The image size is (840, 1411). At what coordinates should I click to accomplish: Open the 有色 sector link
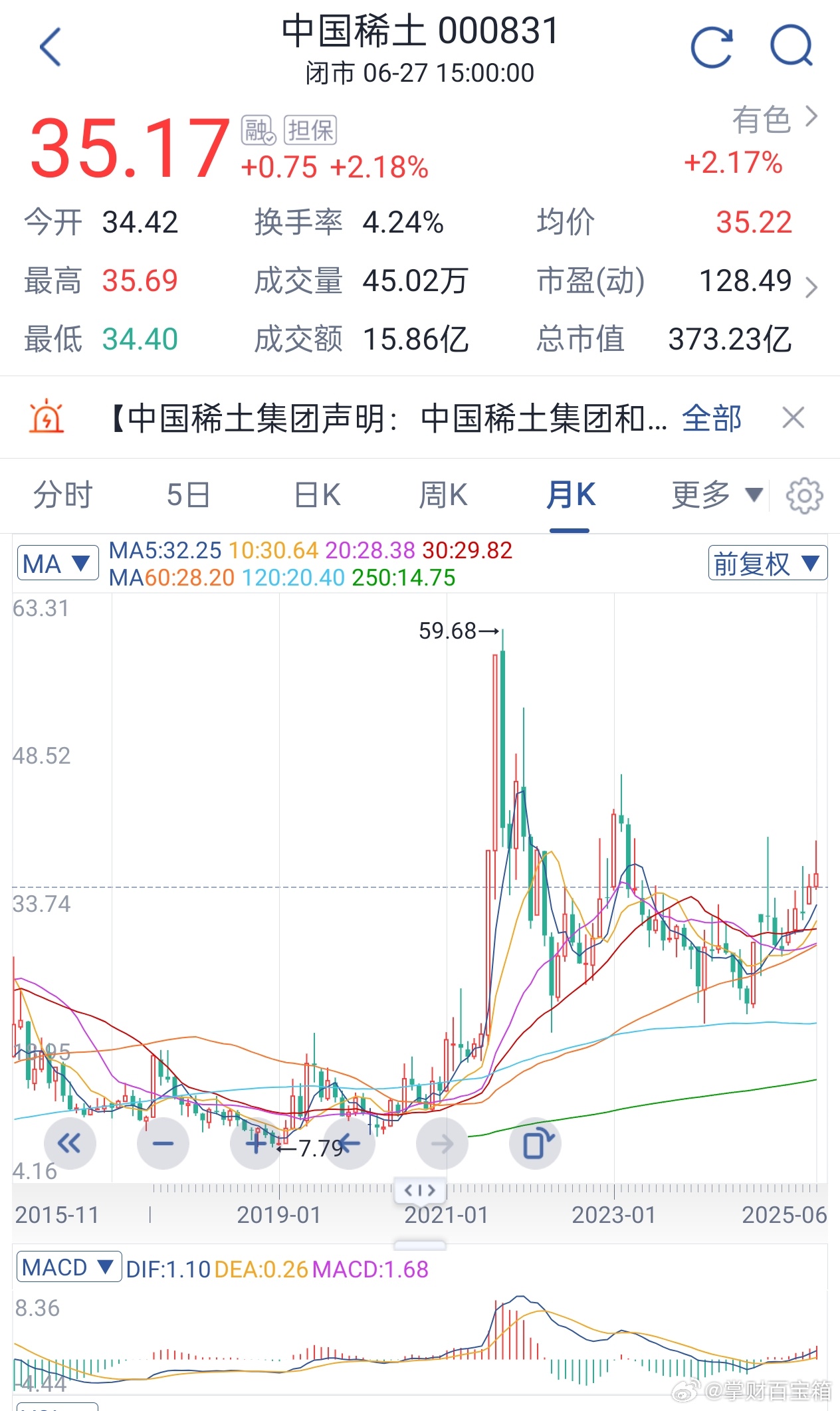coord(774,120)
